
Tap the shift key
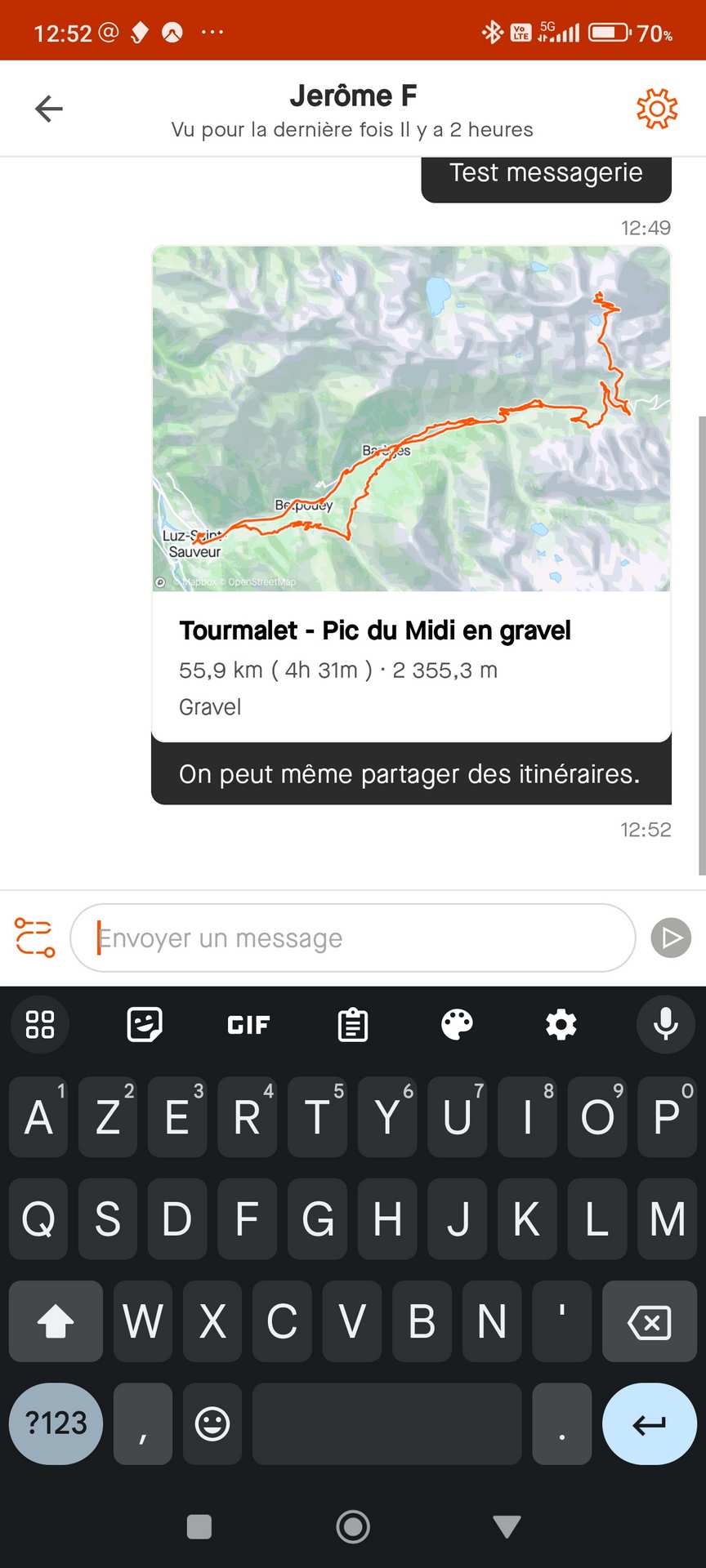[x=56, y=1321]
